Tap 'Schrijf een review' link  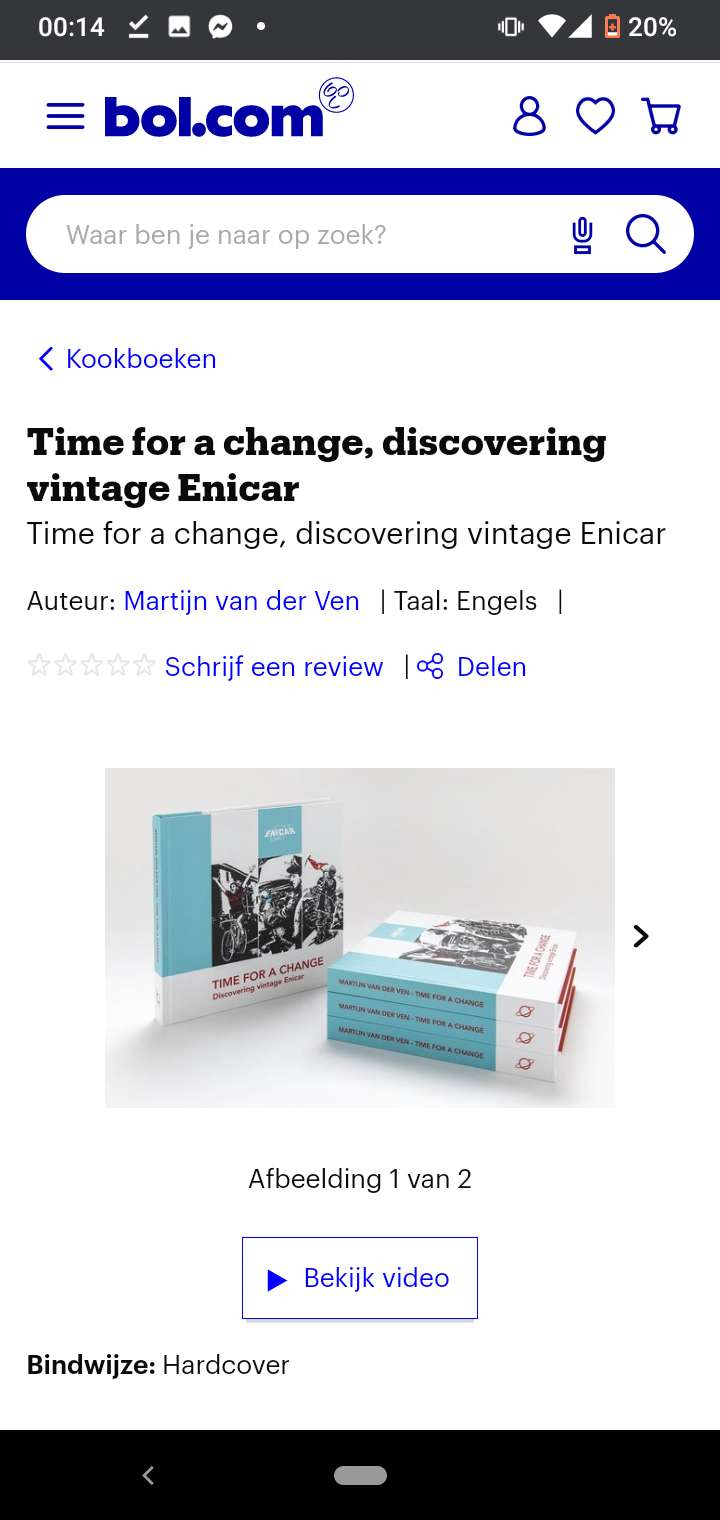click(x=274, y=667)
